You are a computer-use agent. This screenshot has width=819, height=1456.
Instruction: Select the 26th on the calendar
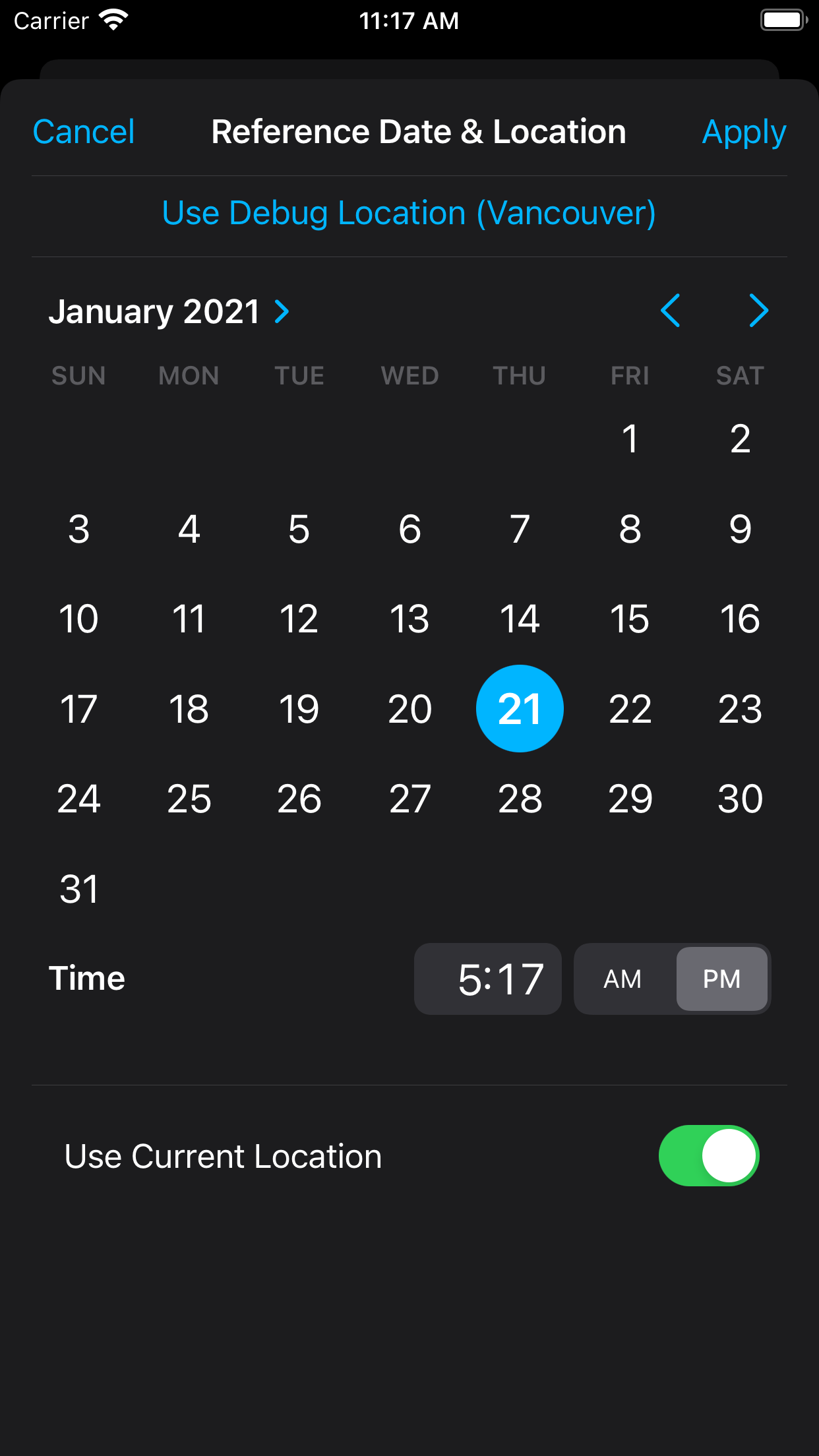click(x=299, y=799)
